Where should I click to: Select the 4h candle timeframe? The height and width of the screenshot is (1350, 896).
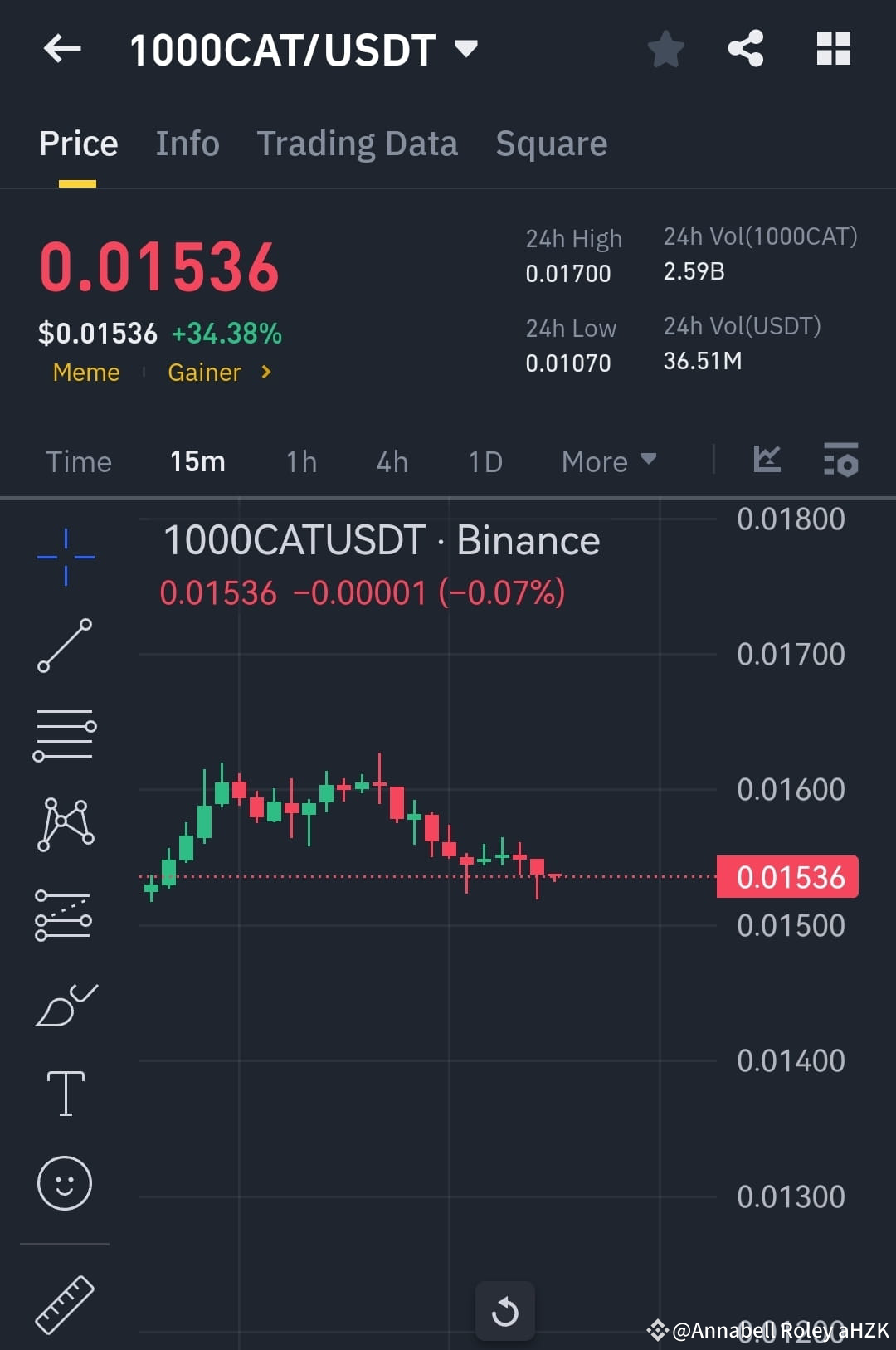point(392,461)
